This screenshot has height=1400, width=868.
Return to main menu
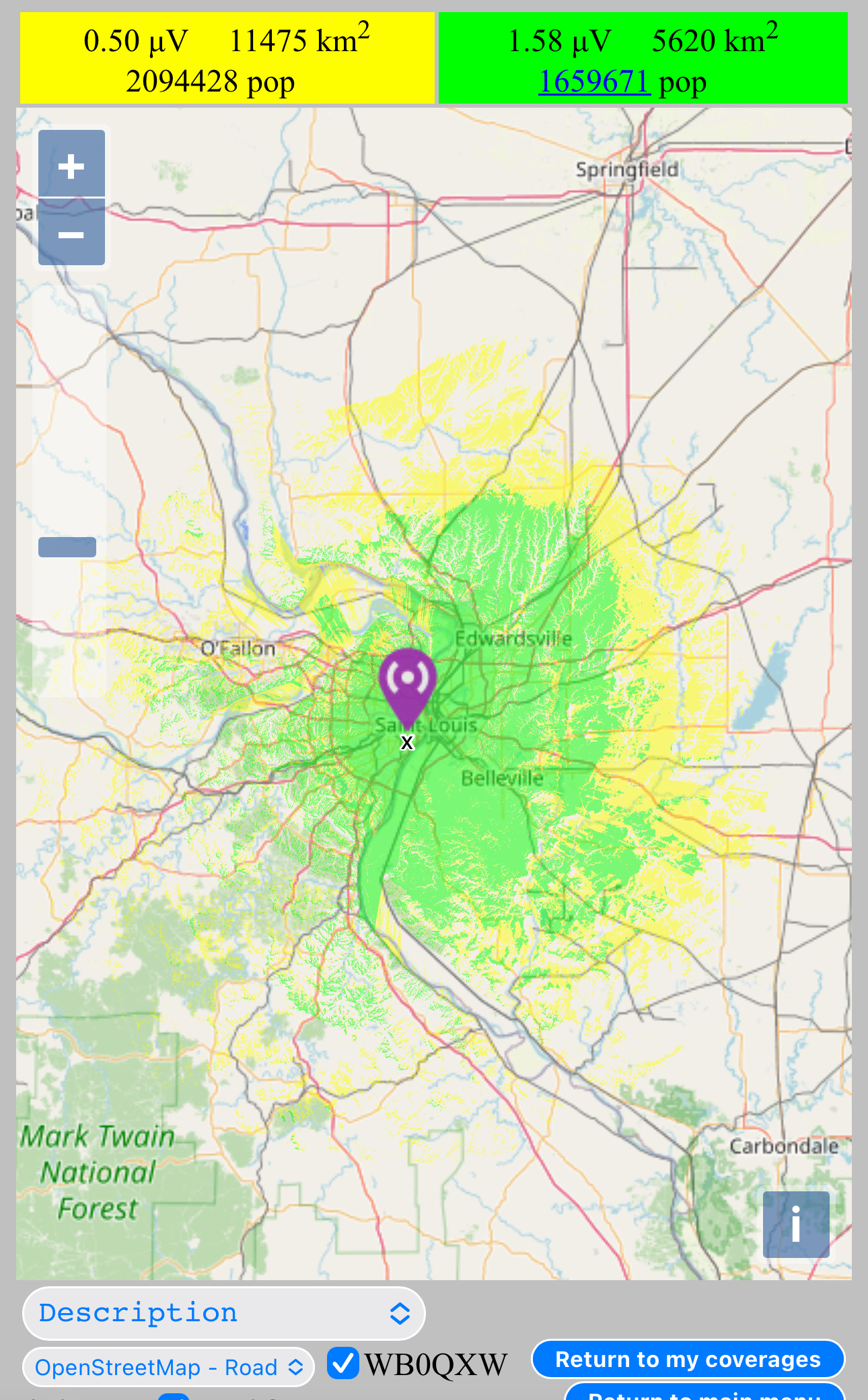(704, 1393)
